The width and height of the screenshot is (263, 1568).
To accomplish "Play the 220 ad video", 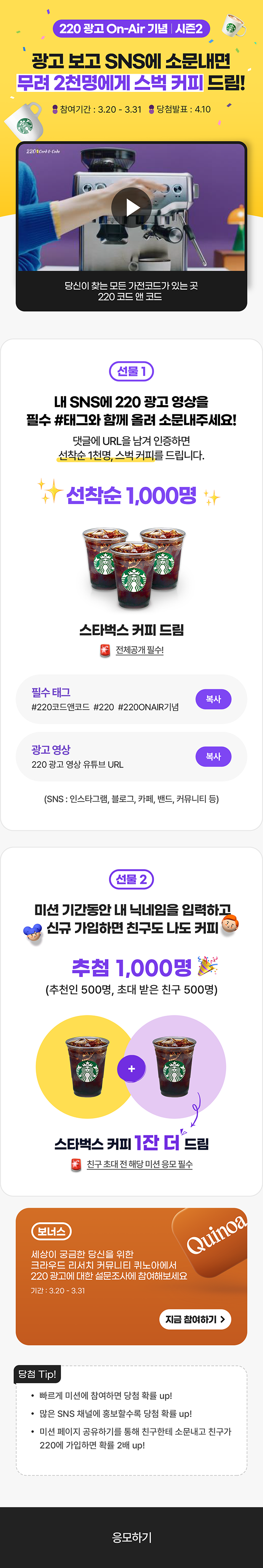I will coord(131,207).
